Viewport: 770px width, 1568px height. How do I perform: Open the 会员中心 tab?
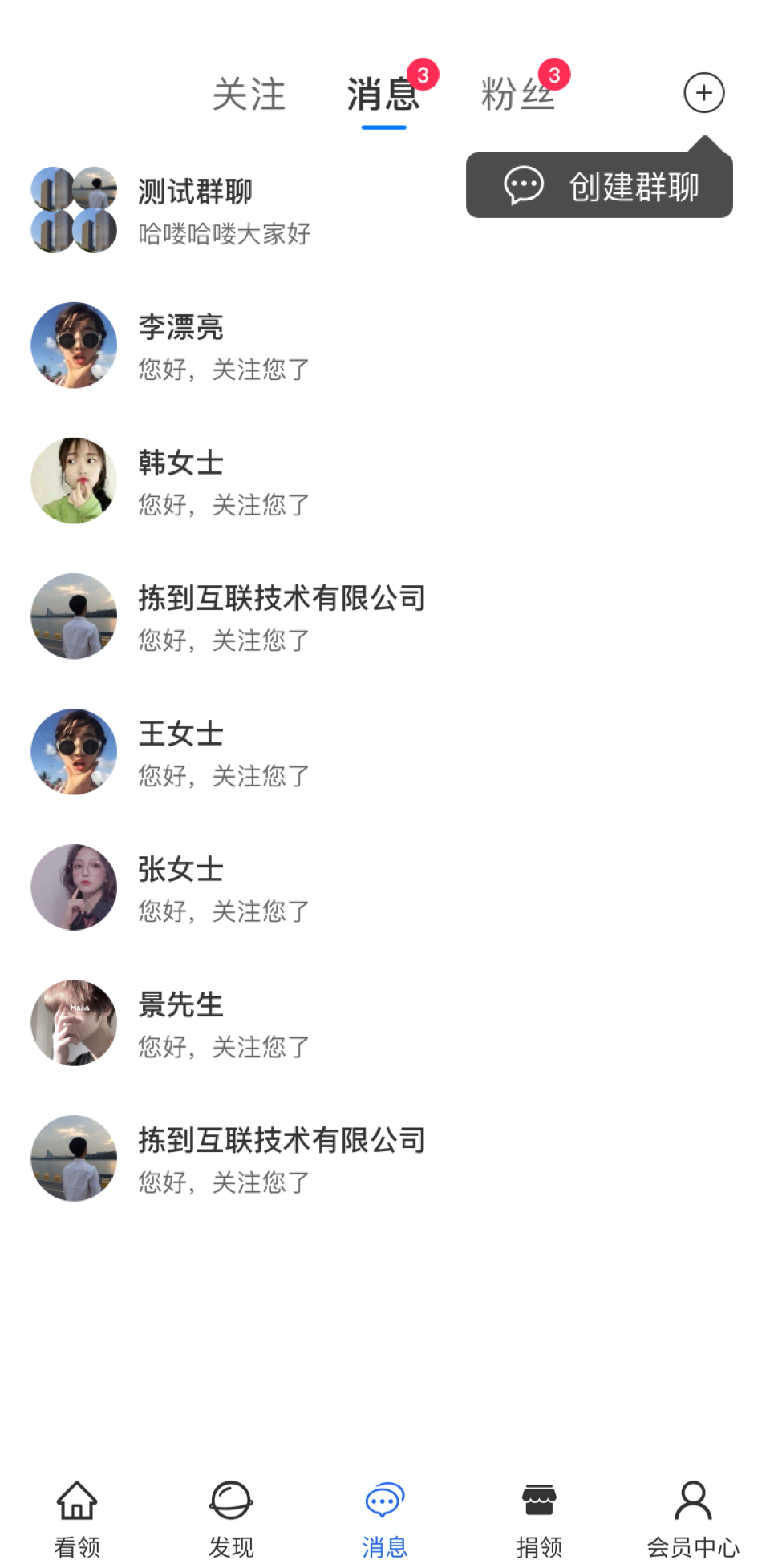[x=693, y=1517]
